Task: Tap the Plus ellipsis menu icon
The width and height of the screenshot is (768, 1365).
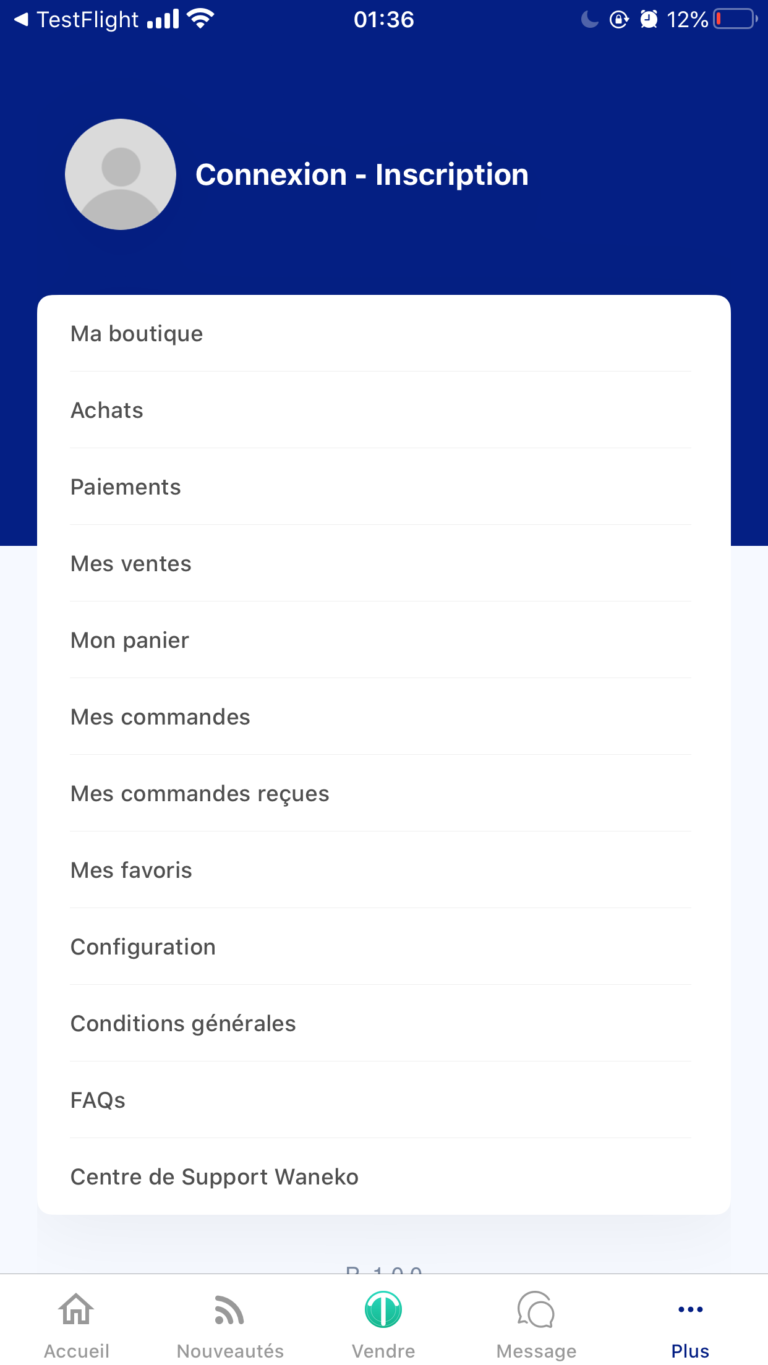Action: click(689, 1309)
